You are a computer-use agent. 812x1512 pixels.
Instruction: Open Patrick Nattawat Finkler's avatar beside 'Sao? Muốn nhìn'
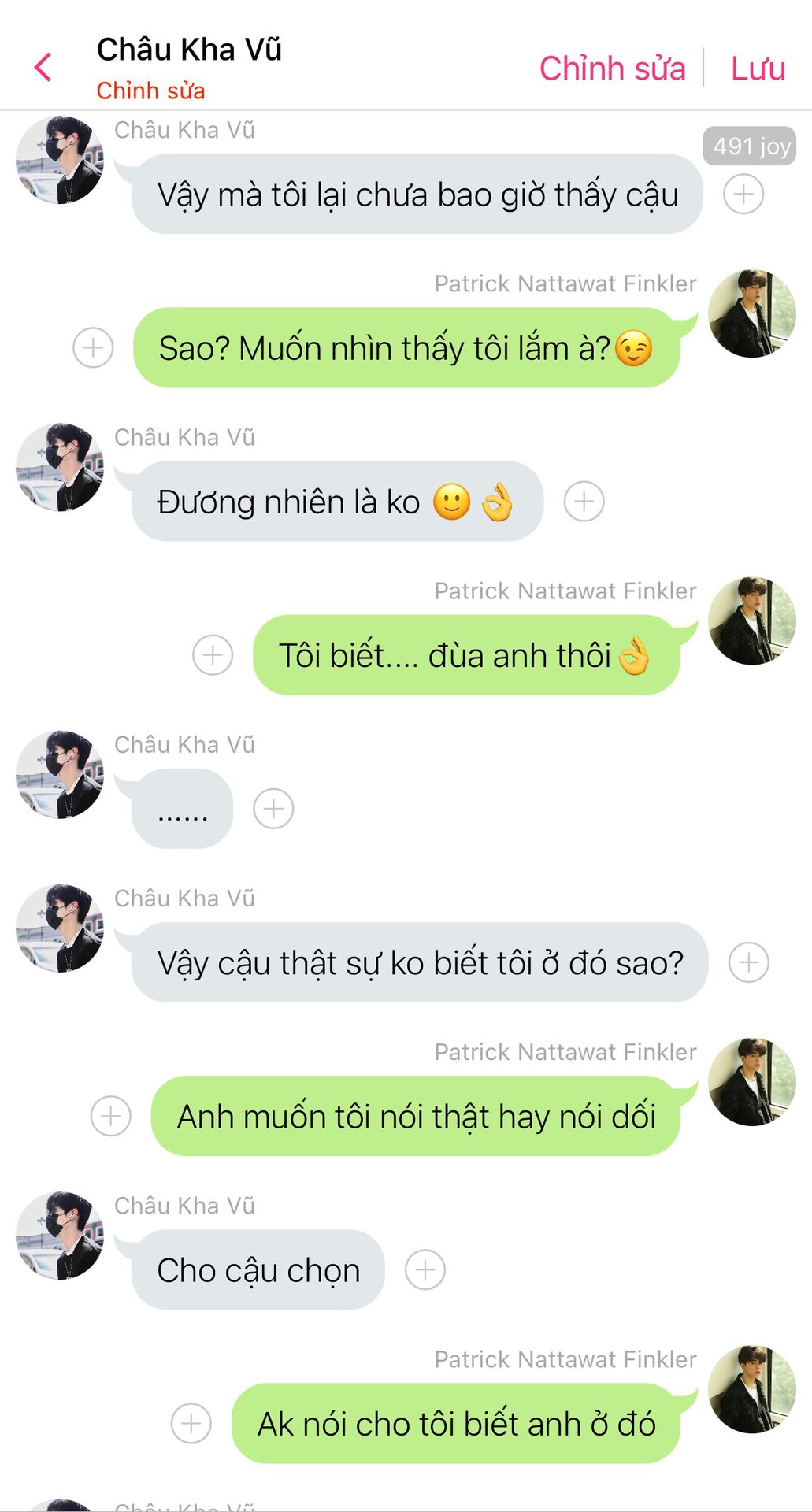(x=751, y=313)
